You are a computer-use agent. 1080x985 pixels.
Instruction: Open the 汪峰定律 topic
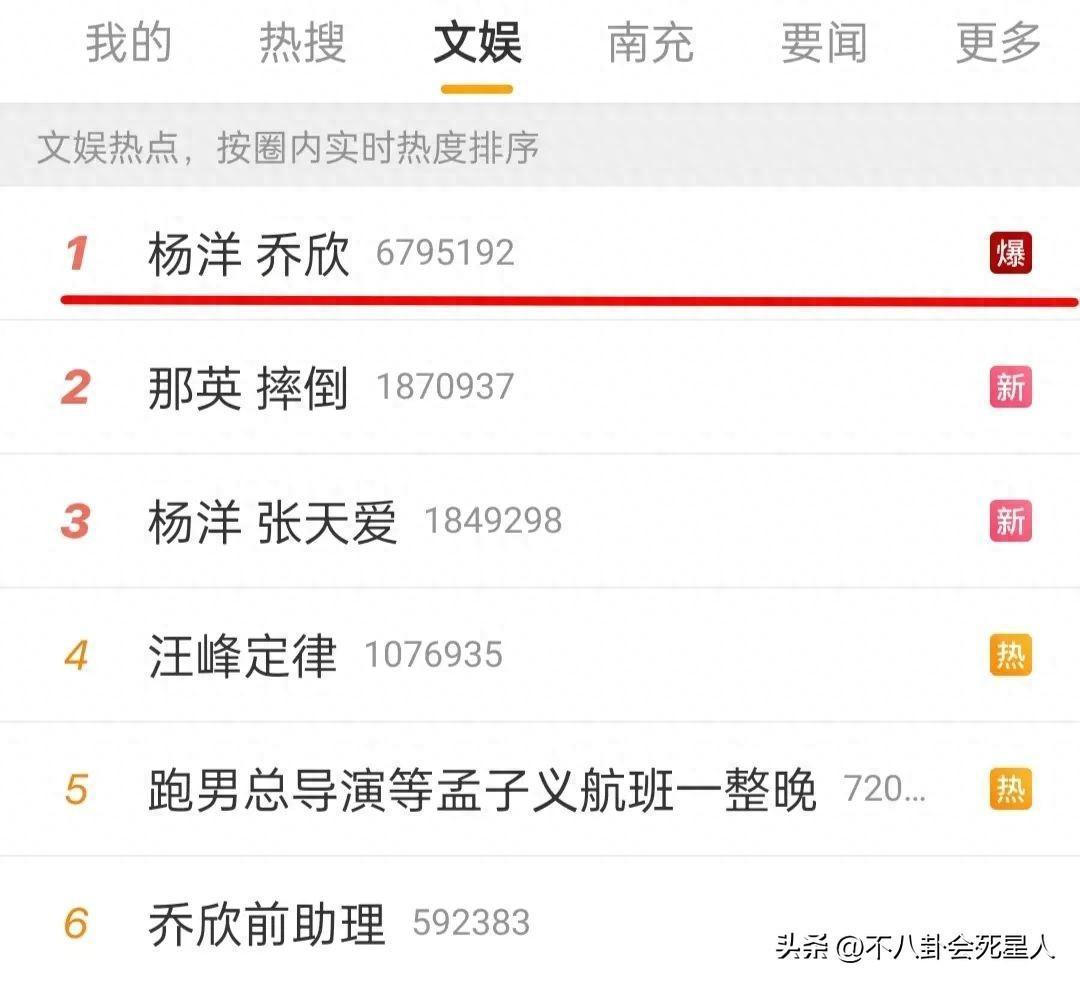pos(242,656)
